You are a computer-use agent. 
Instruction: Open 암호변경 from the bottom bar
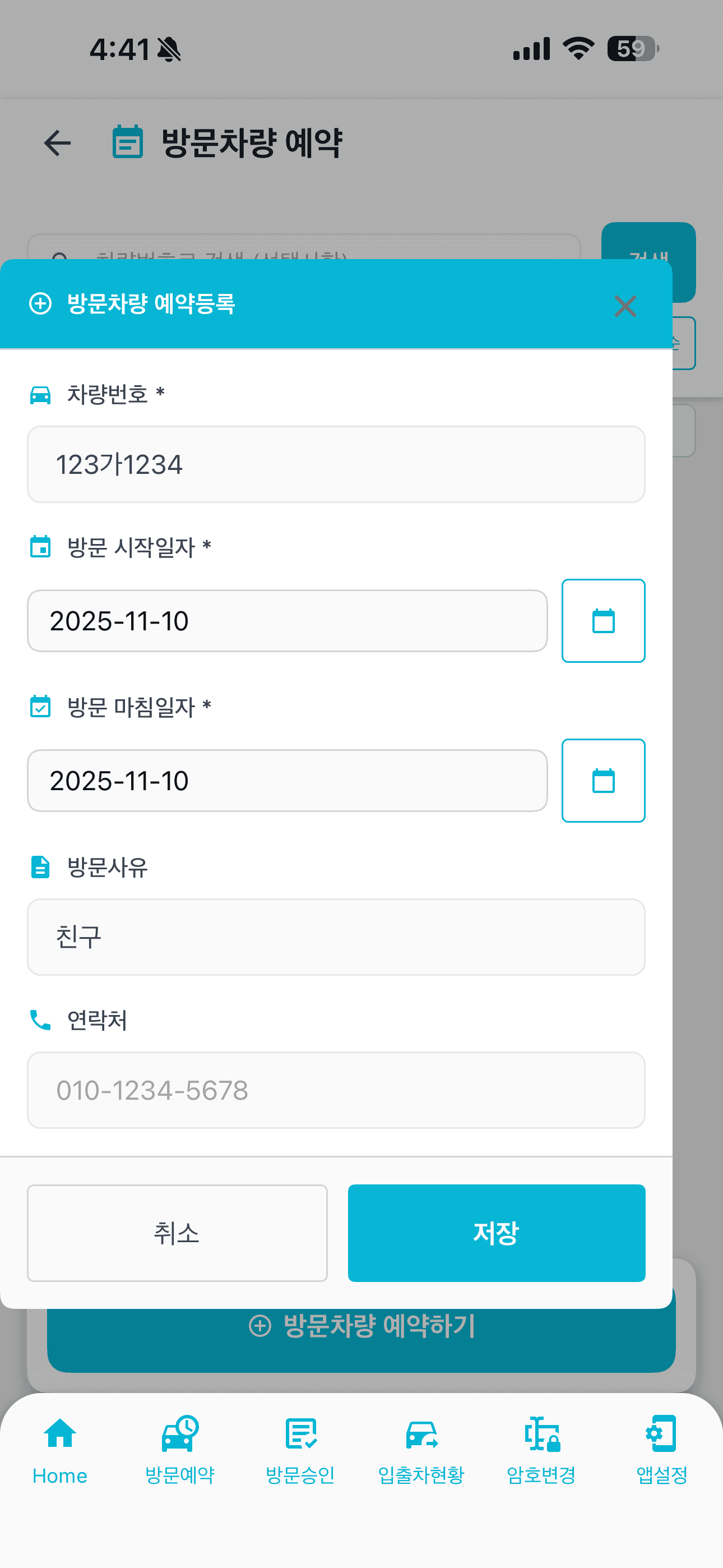[541, 1455]
